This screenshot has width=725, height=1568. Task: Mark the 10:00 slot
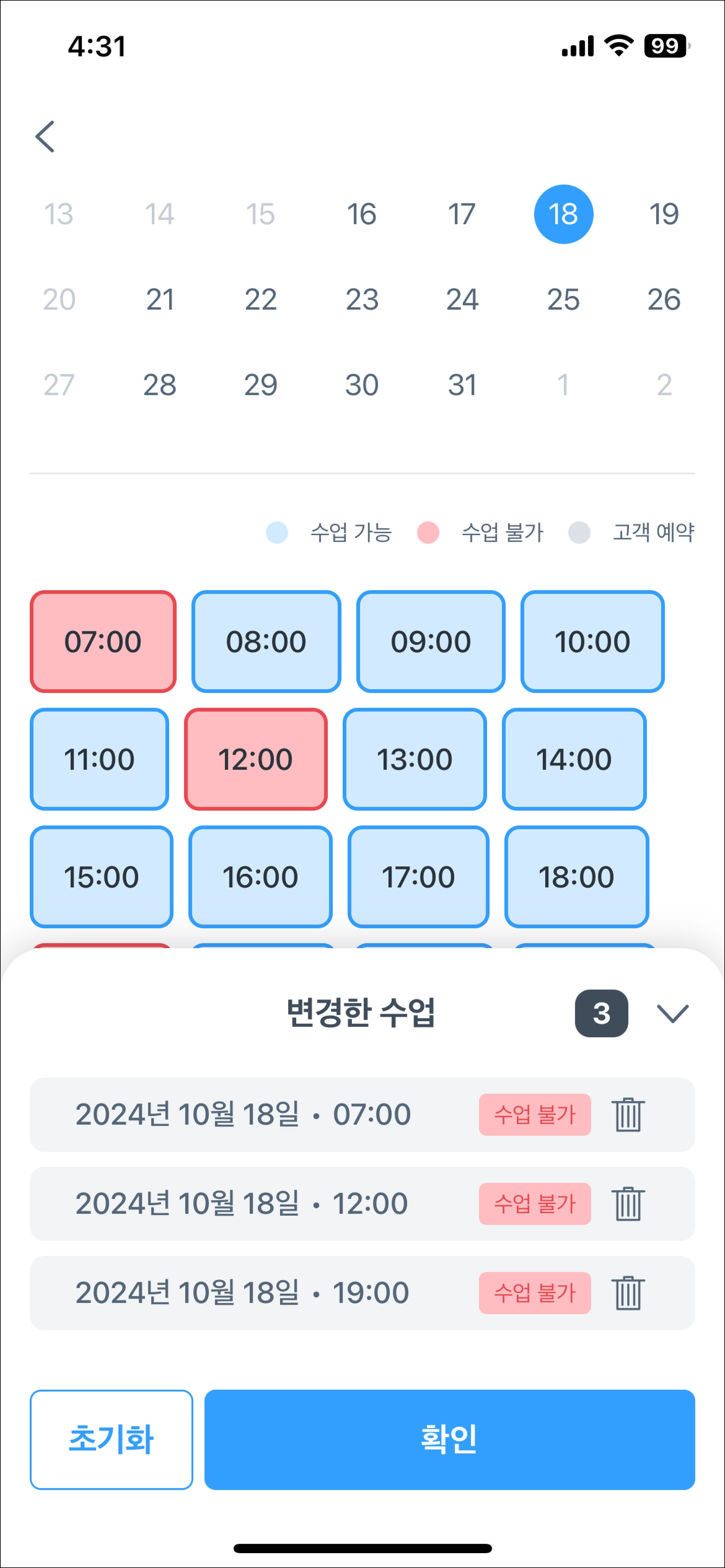(592, 641)
